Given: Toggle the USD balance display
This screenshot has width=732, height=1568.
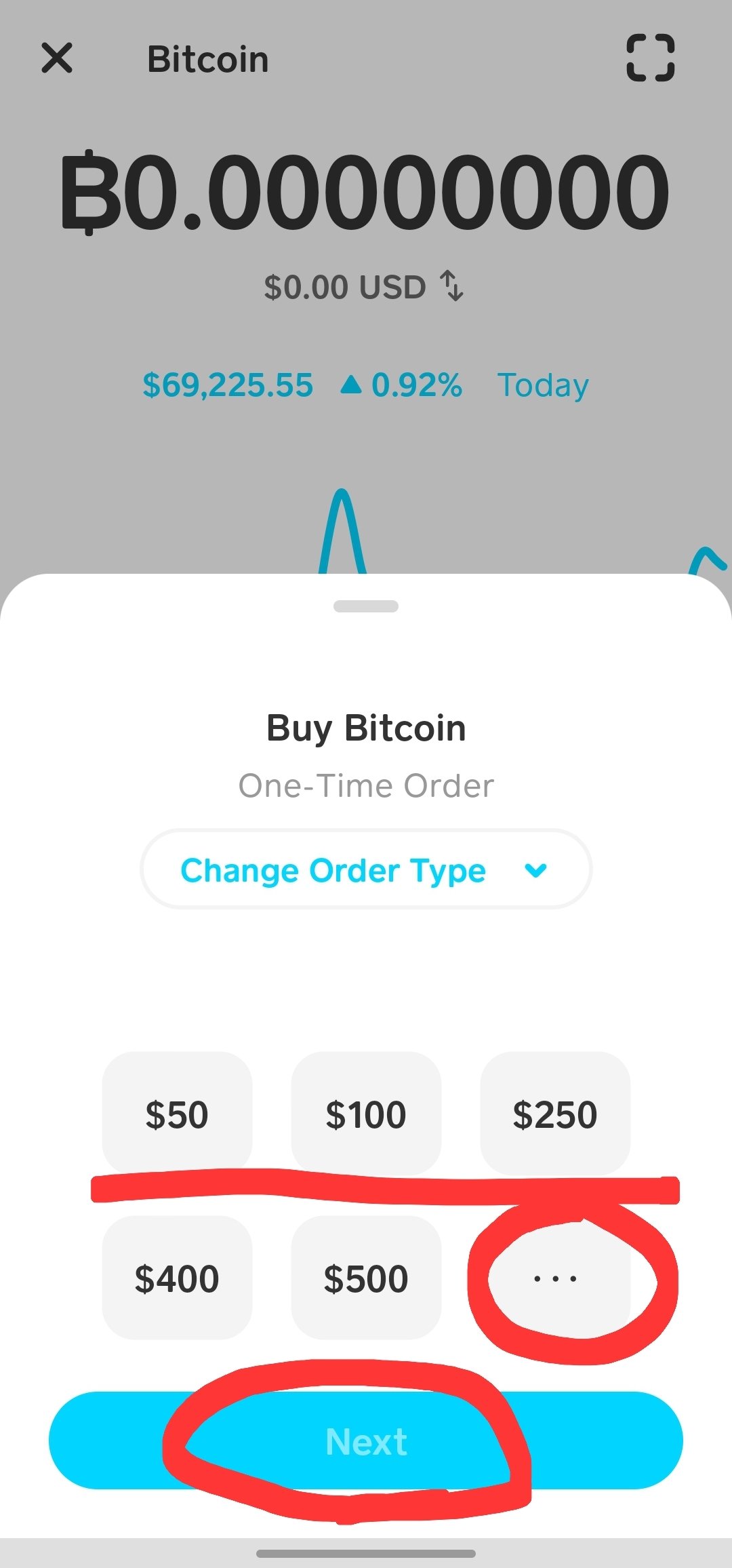Looking at the screenshot, I should click(365, 287).
